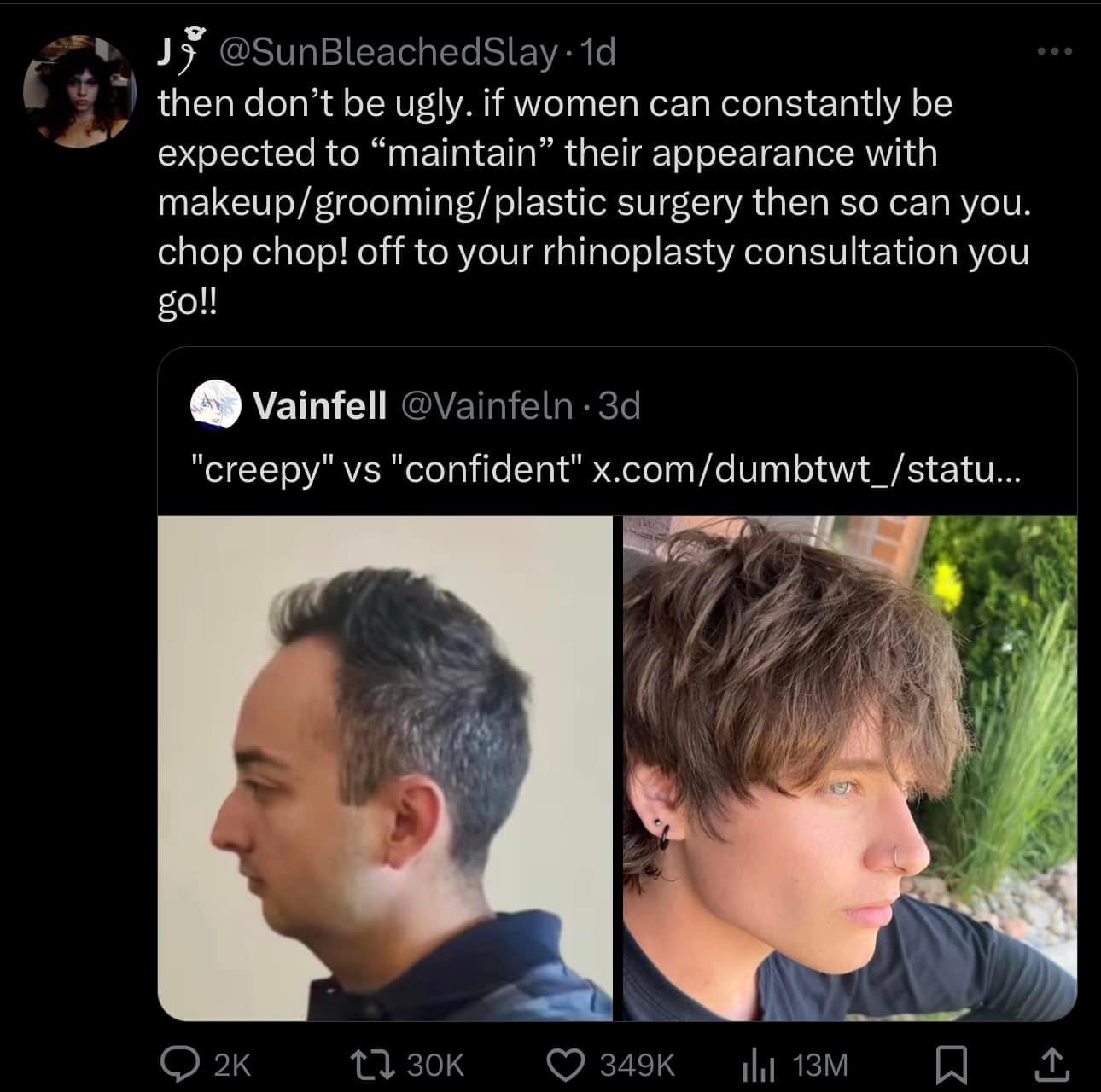Open the @SunBleachedSlay profile handle
The width and height of the screenshot is (1101, 1092).
(x=387, y=53)
